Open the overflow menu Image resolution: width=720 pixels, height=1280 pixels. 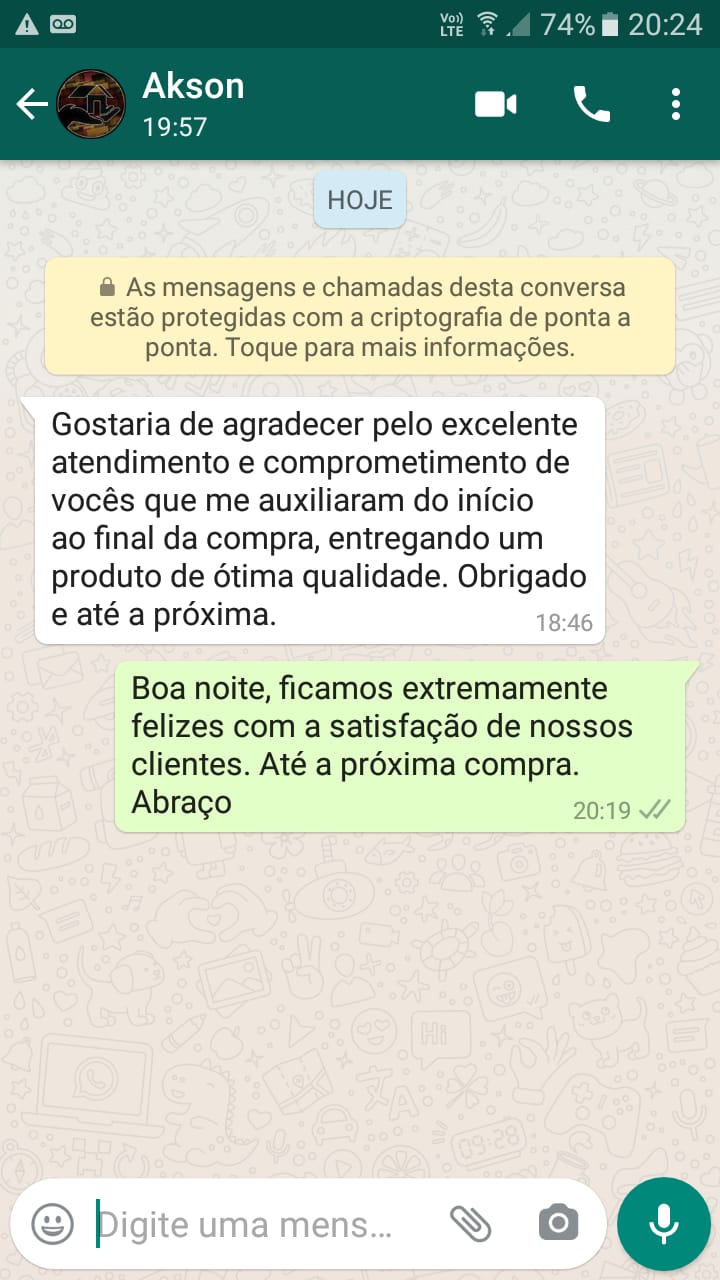click(676, 104)
